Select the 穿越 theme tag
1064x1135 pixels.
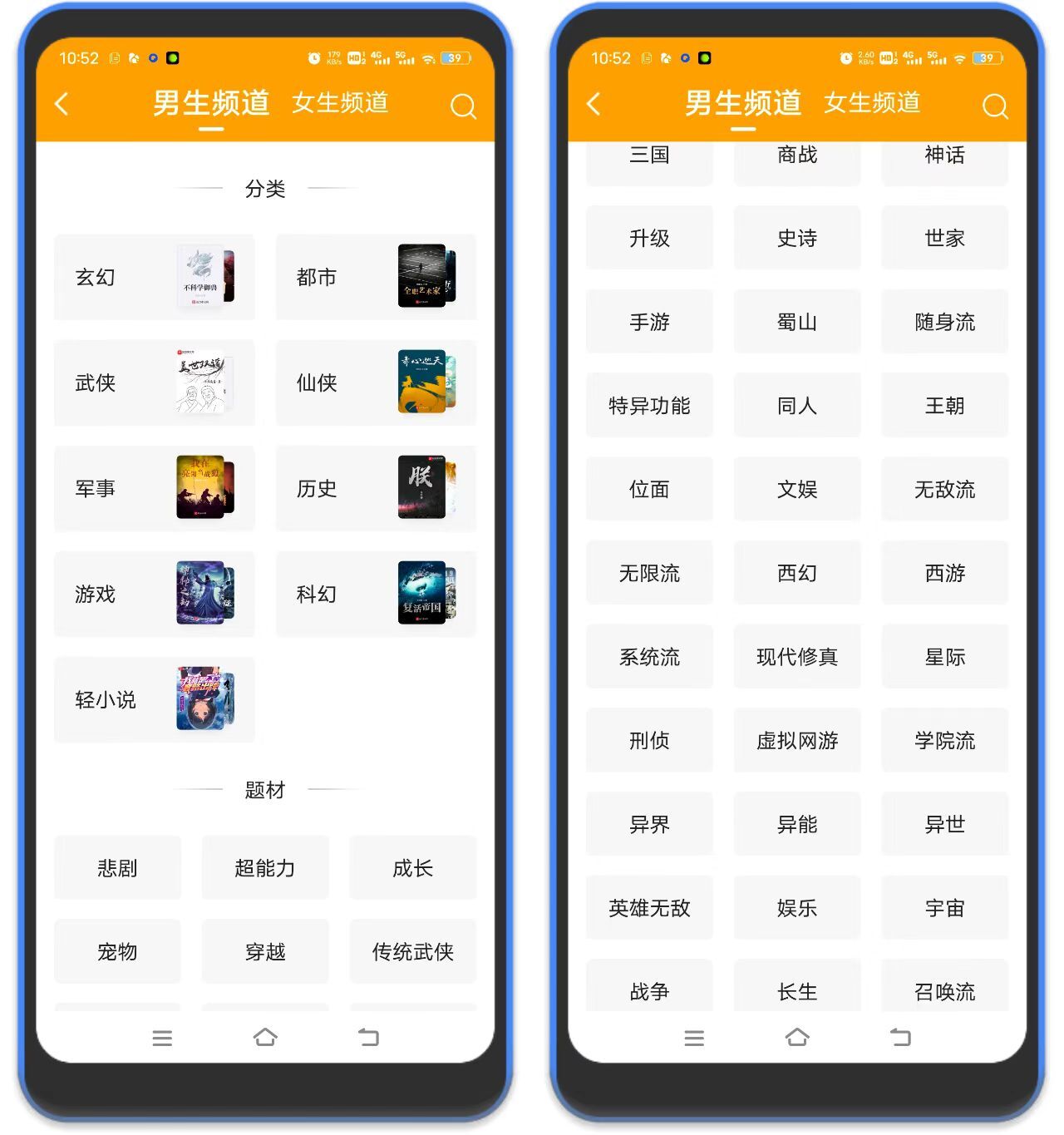coord(265,950)
